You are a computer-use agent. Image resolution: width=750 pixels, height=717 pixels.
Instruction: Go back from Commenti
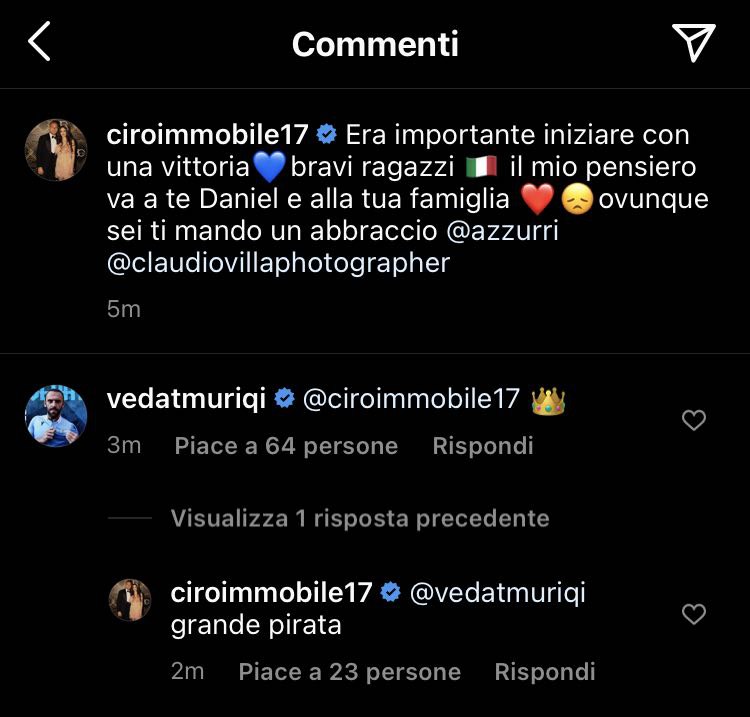click(38, 43)
